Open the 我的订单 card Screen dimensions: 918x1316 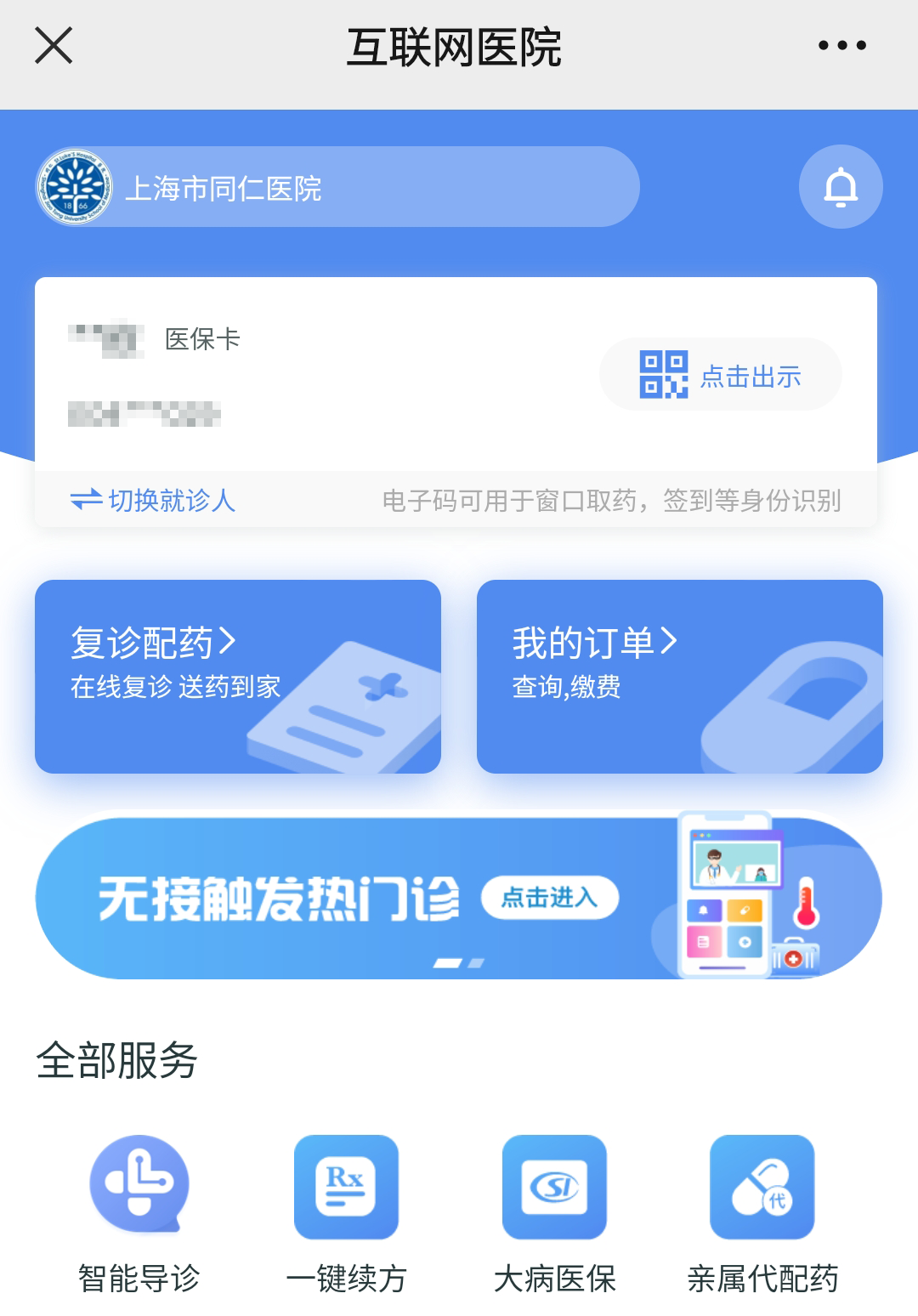click(x=679, y=677)
